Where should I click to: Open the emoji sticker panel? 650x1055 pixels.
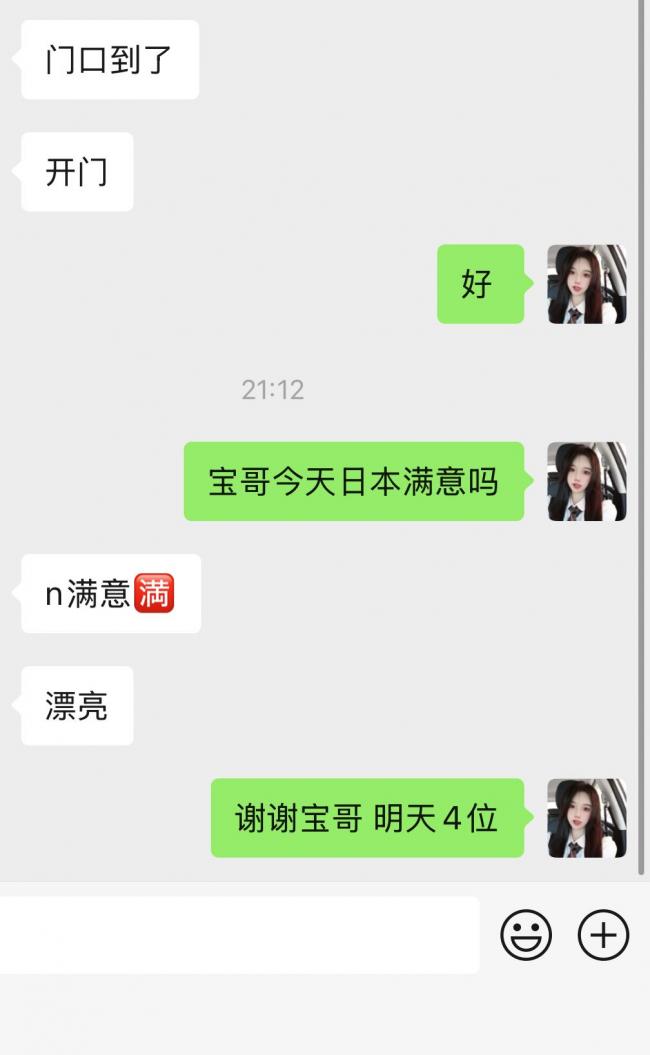tap(526, 936)
